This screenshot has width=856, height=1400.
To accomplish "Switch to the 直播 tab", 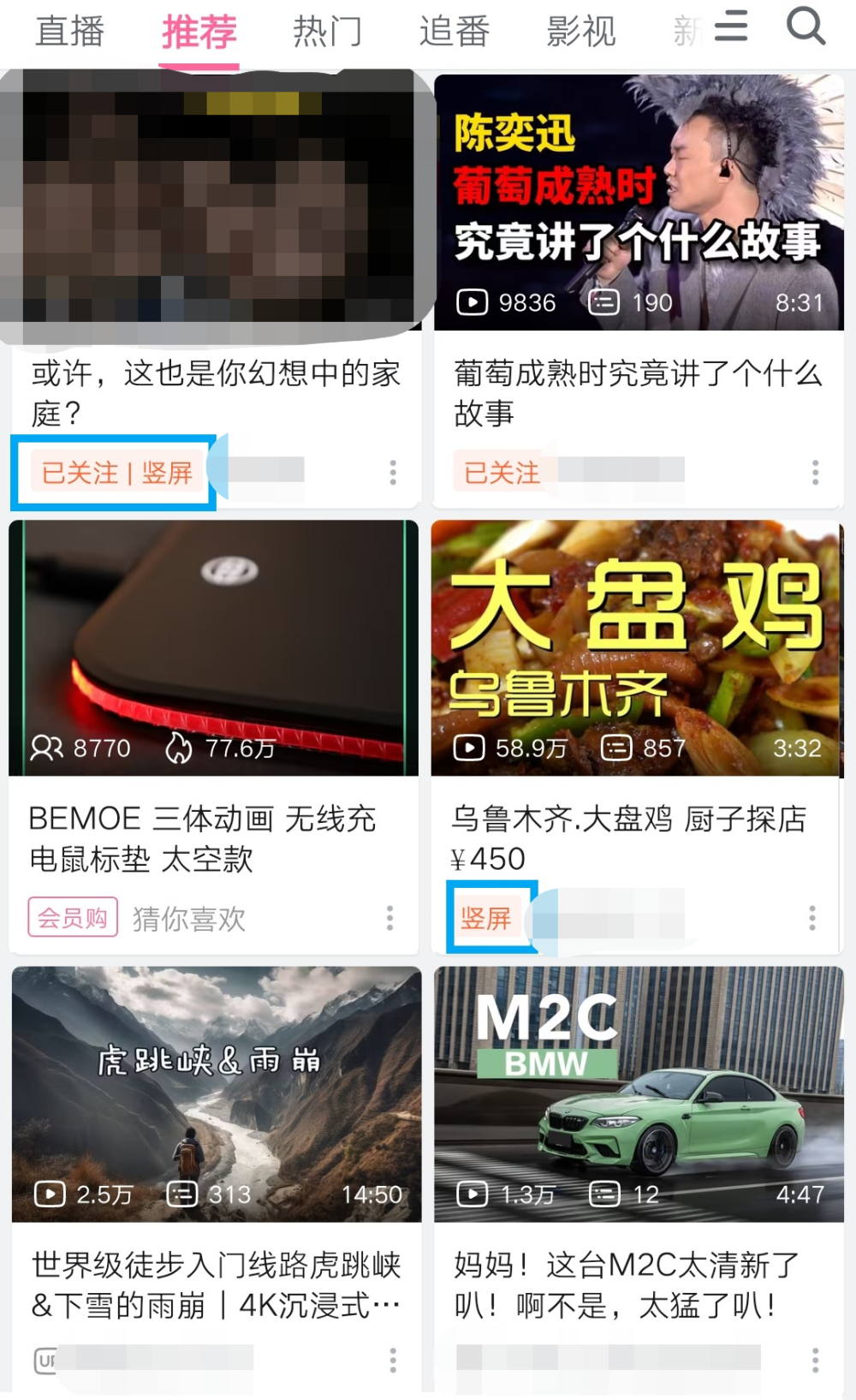I will pos(69,32).
